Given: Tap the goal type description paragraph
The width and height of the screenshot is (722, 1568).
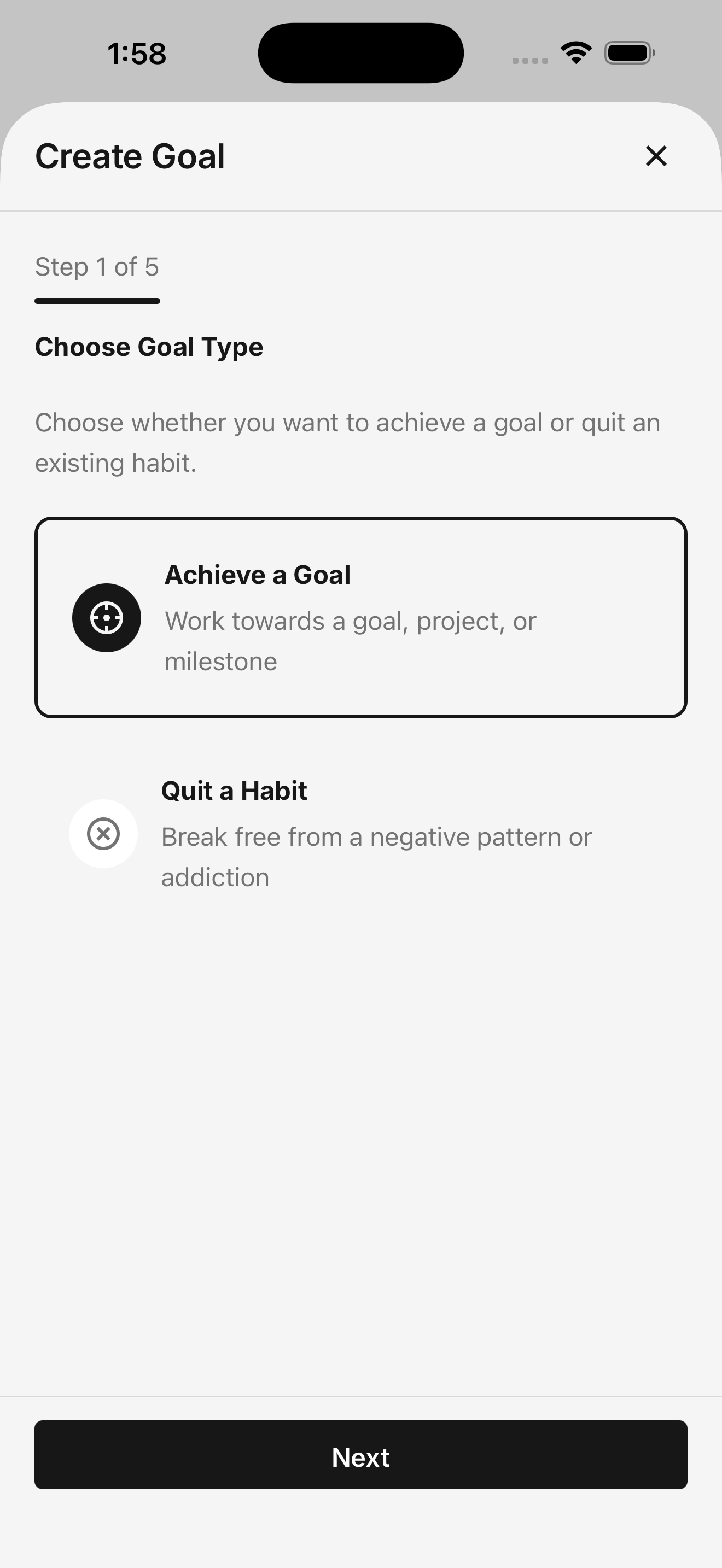Looking at the screenshot, I should coord(348,442).
